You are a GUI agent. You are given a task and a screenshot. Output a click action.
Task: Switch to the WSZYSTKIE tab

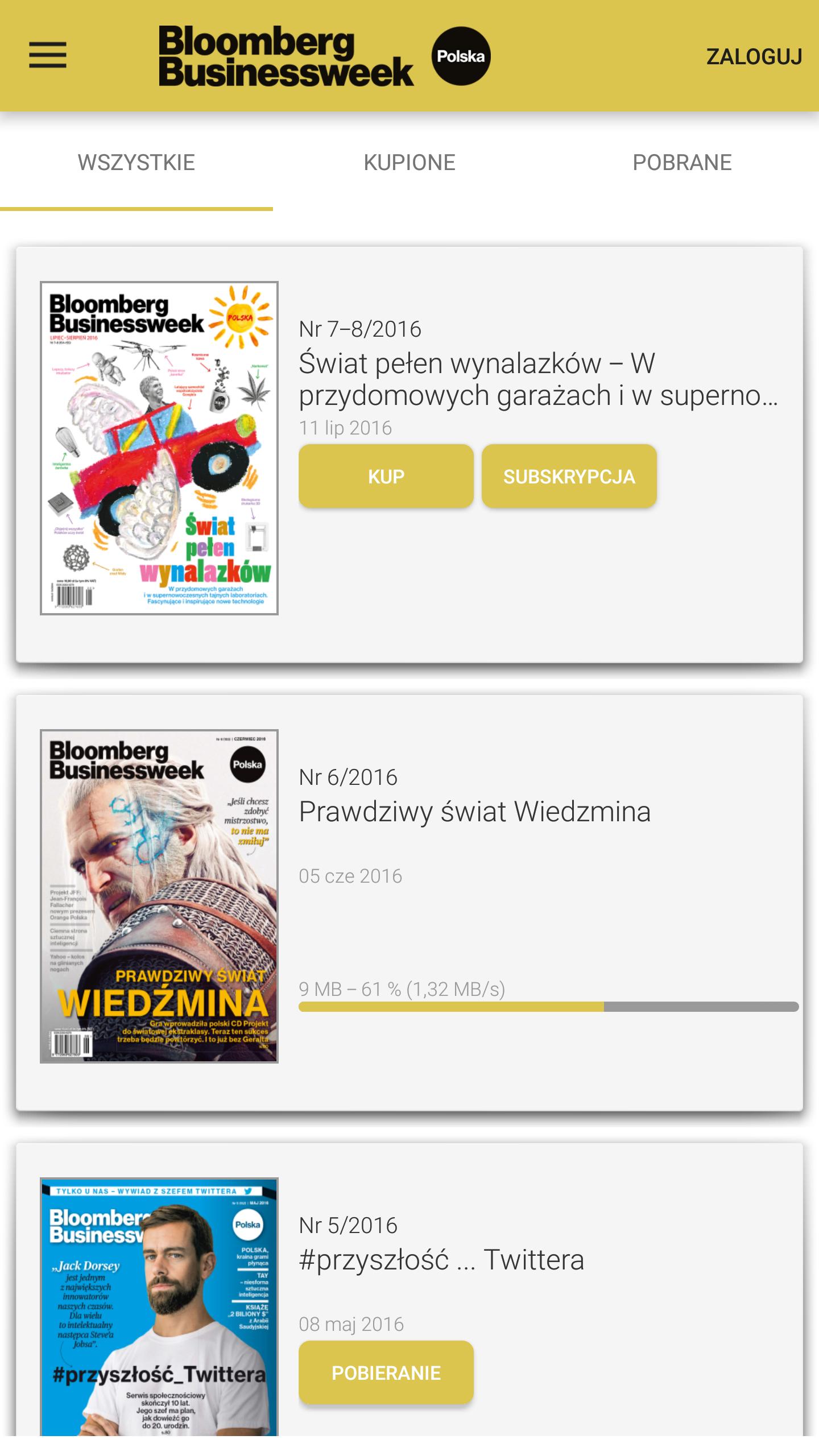[x=136, y=162]
